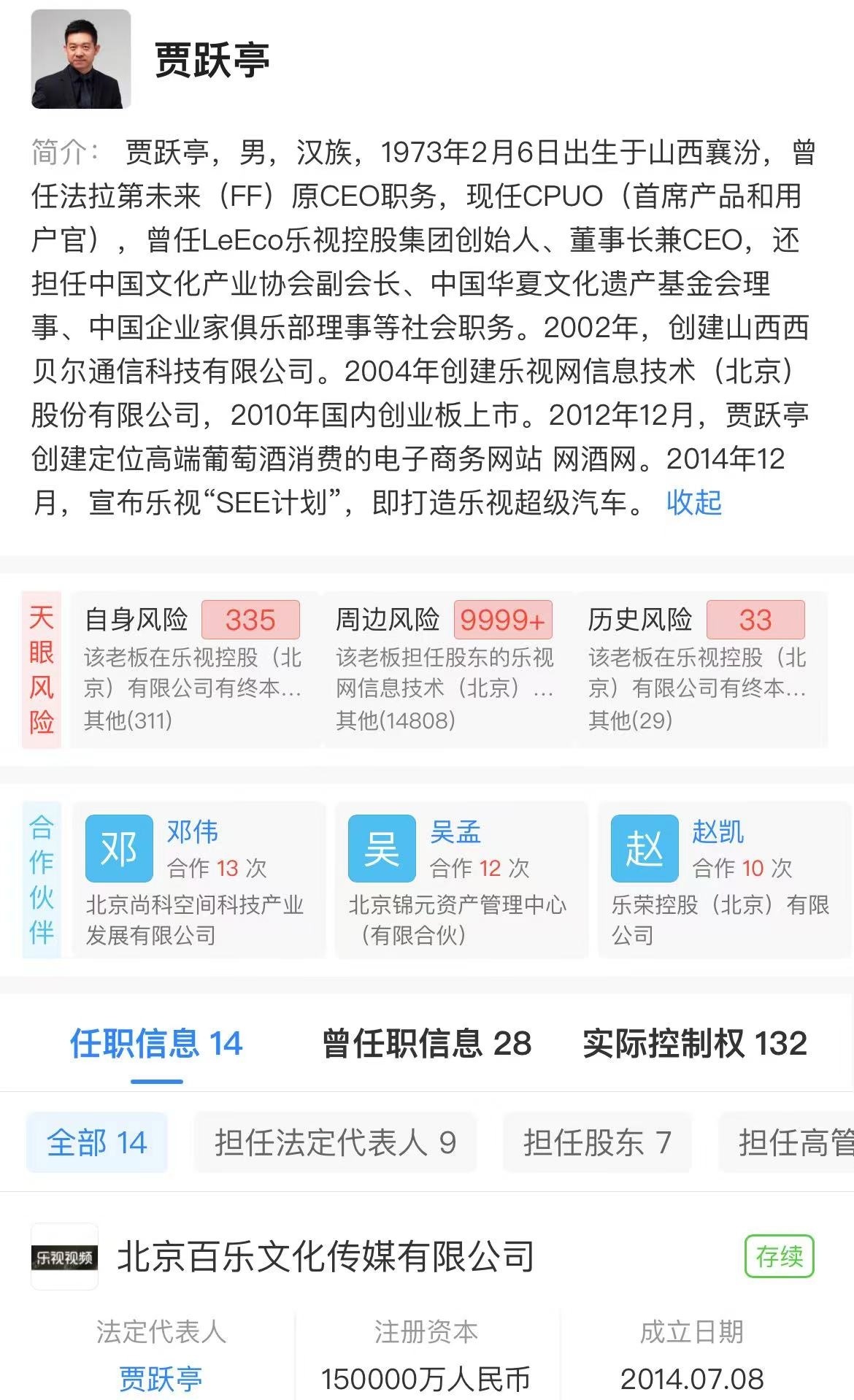Show the 实际控制权 132 tab
This screenshot has width=854, height=1400.
[x=695, y=1044]
